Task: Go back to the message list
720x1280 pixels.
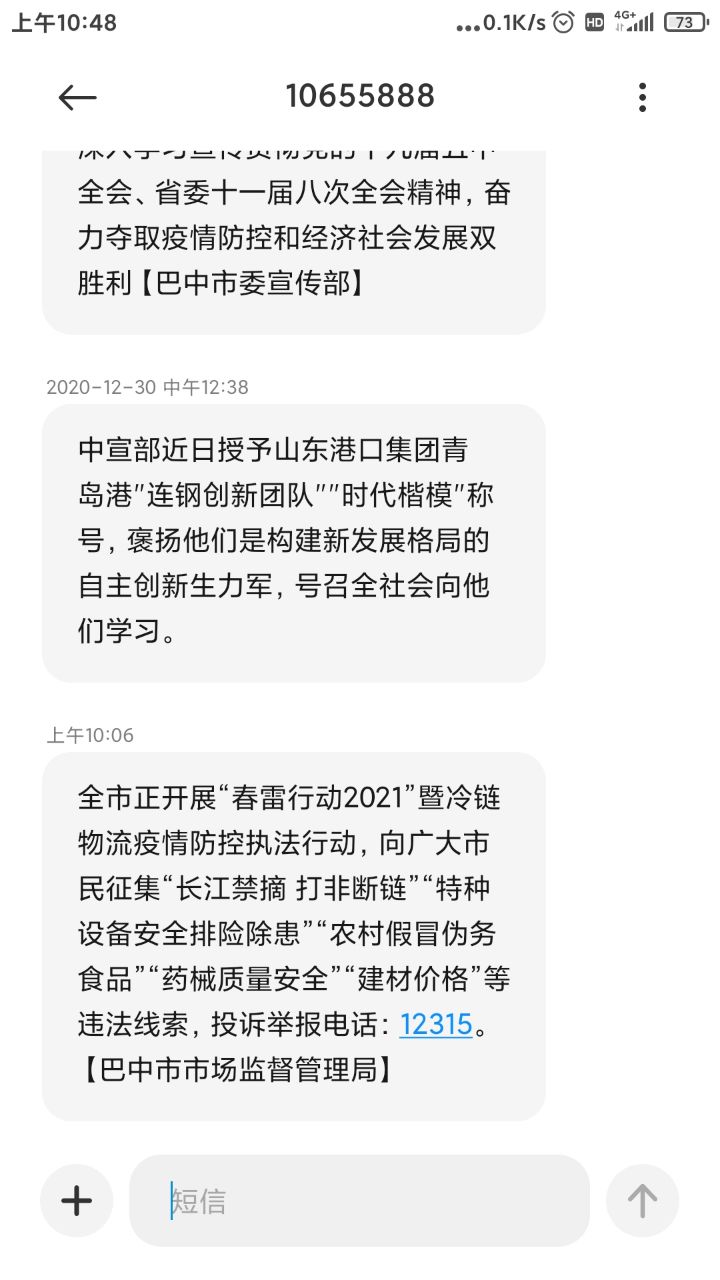Action: 77,97
